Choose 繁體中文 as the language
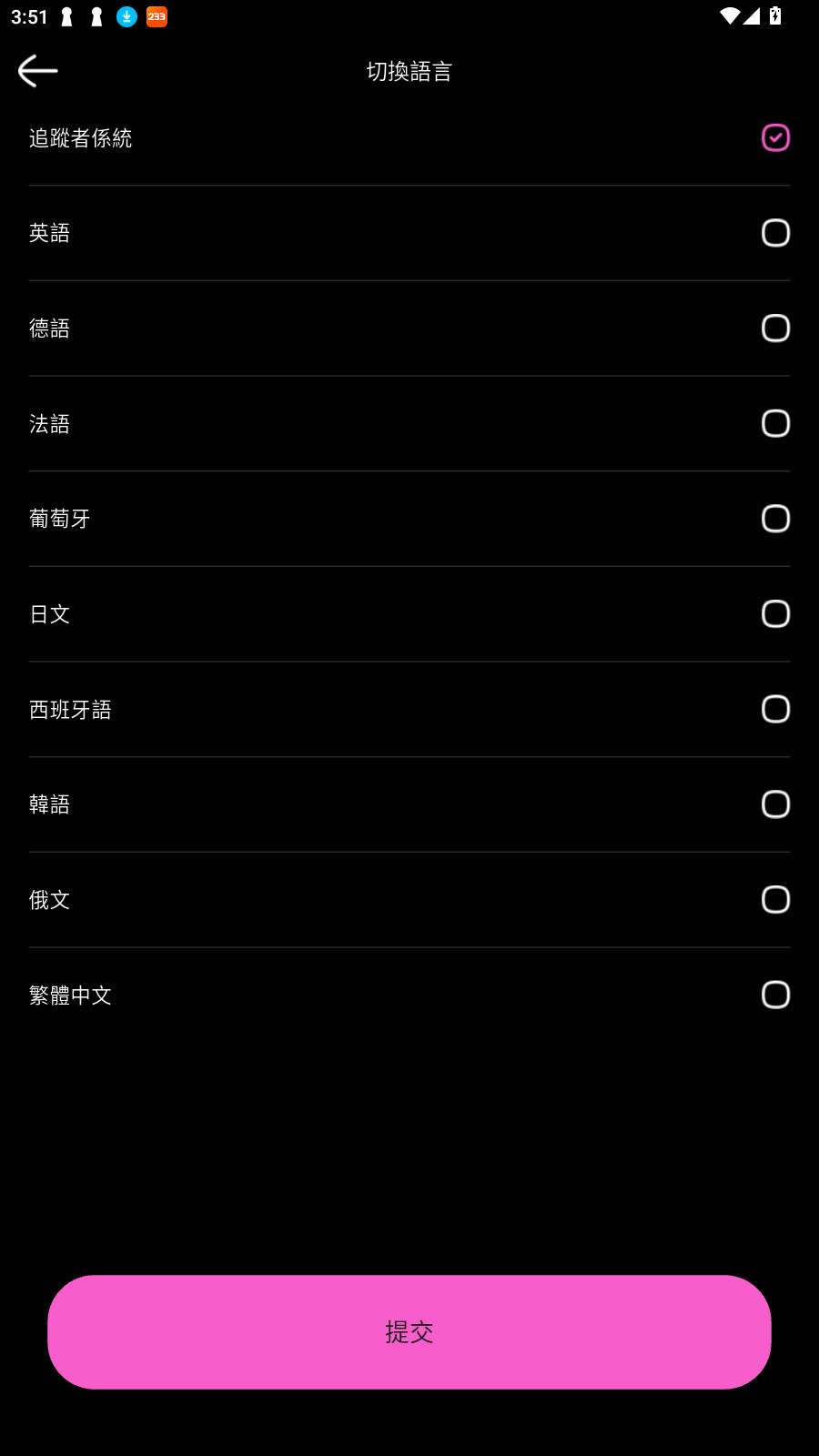The height and width of the screenshot is (1456, 819). click(775, 995)
